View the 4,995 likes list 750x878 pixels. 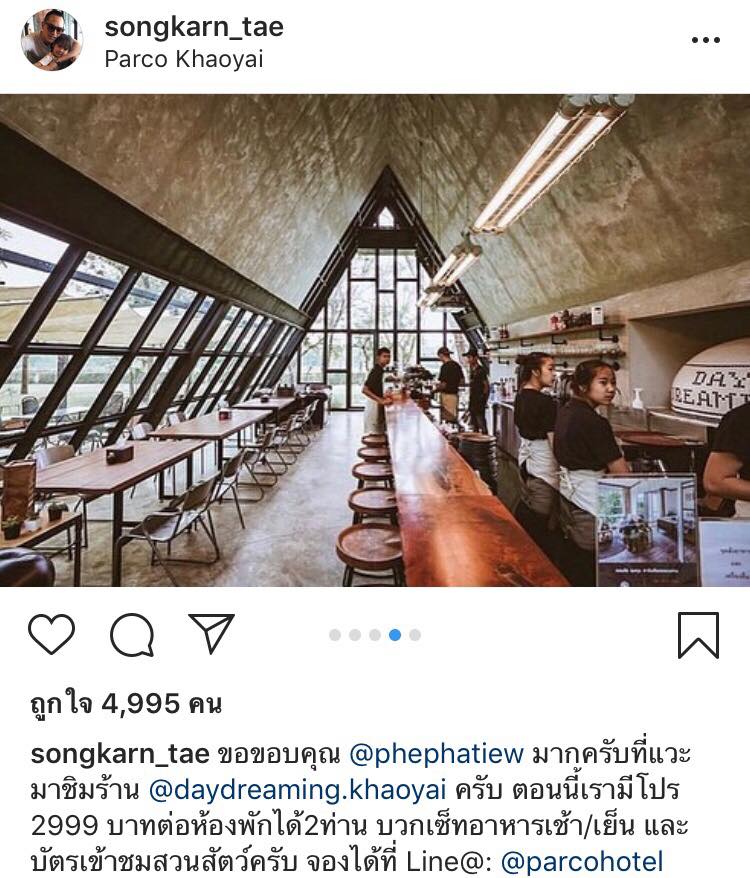[x=126, y=704]
